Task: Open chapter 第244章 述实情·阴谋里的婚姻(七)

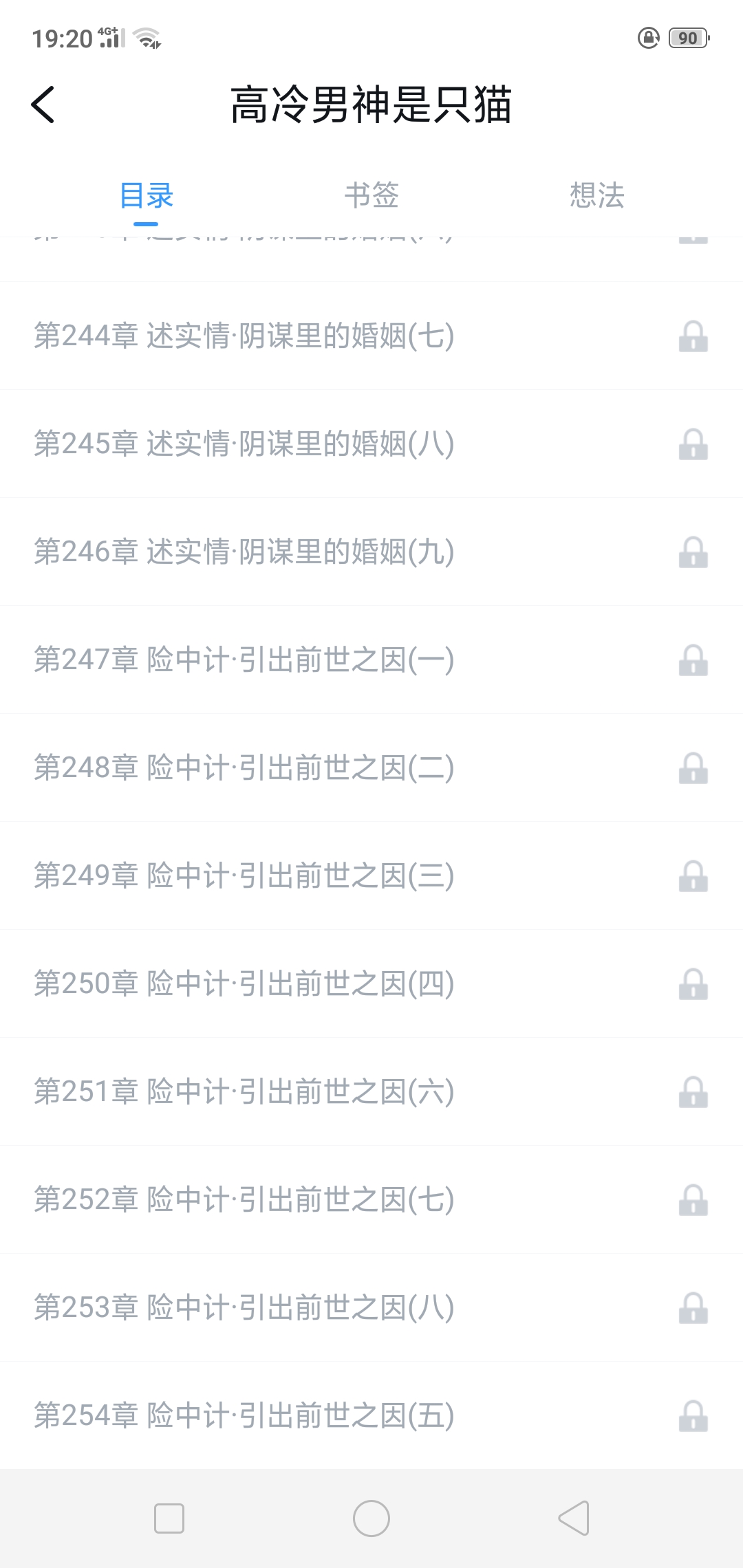Action: click(x=371, y=336)
